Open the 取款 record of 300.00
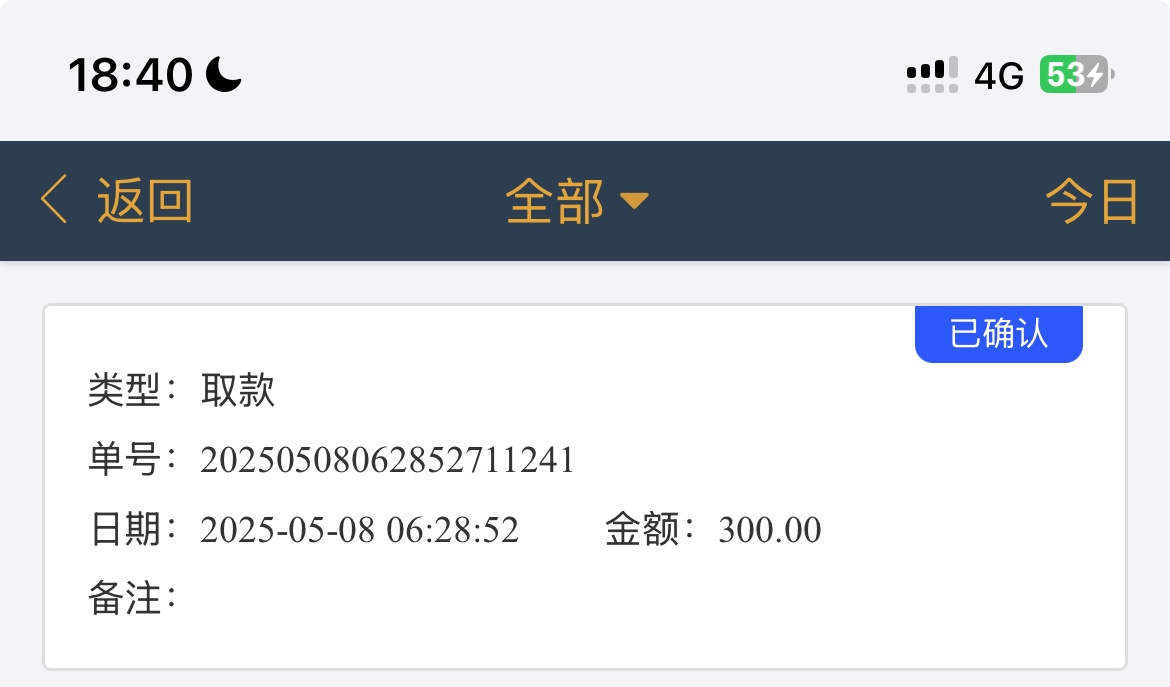The width and height of the screenshot is (1170, 687). 584,488
